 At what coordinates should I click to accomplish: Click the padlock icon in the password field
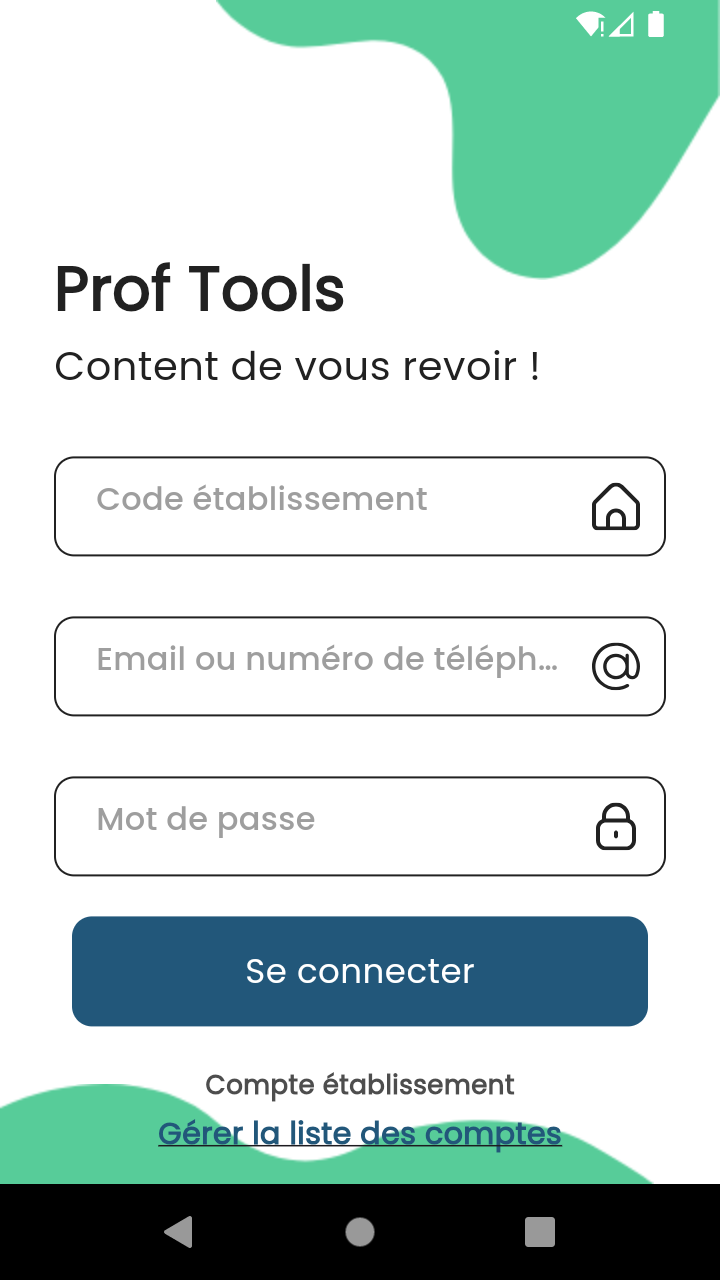616,826
